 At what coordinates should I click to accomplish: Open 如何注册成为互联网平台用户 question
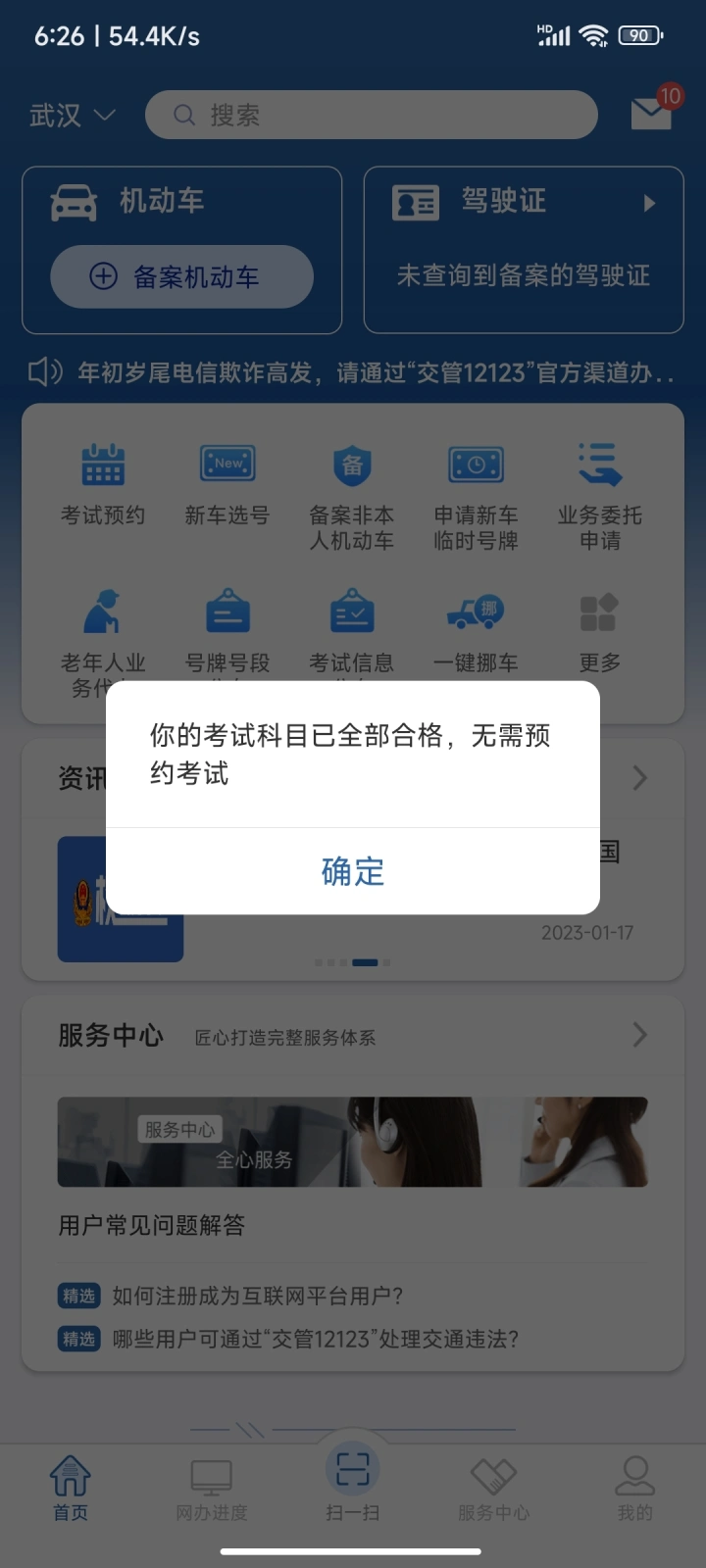pos(258,1296)
